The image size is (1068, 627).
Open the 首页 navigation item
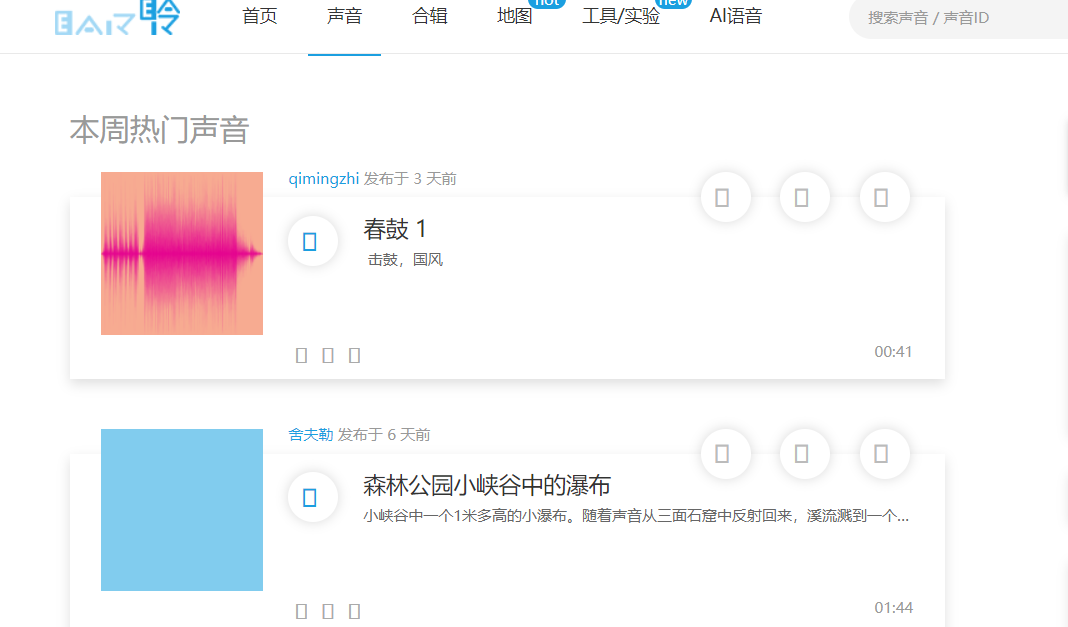(x=260, y=16)
